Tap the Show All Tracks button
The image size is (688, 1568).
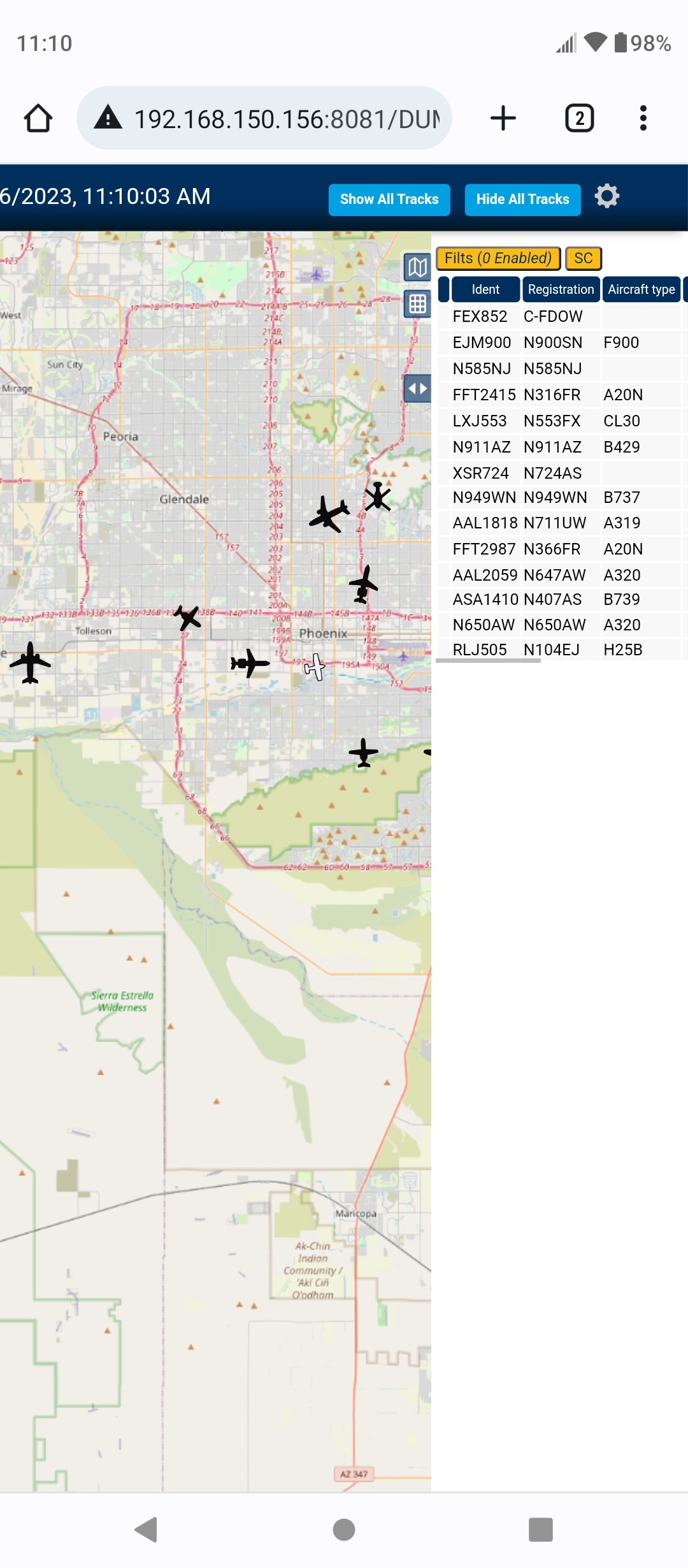389,200
